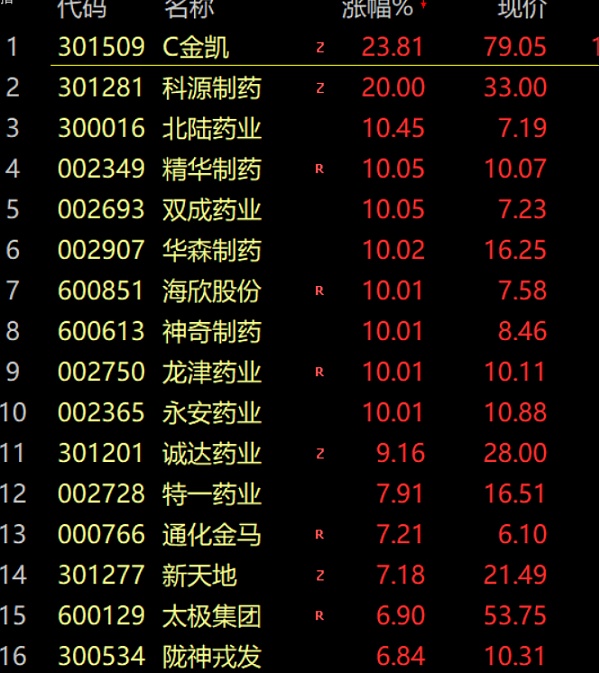Screen dimensions: 600x673
Task: Open 太极集团 quote
Action: coord(212,615)
